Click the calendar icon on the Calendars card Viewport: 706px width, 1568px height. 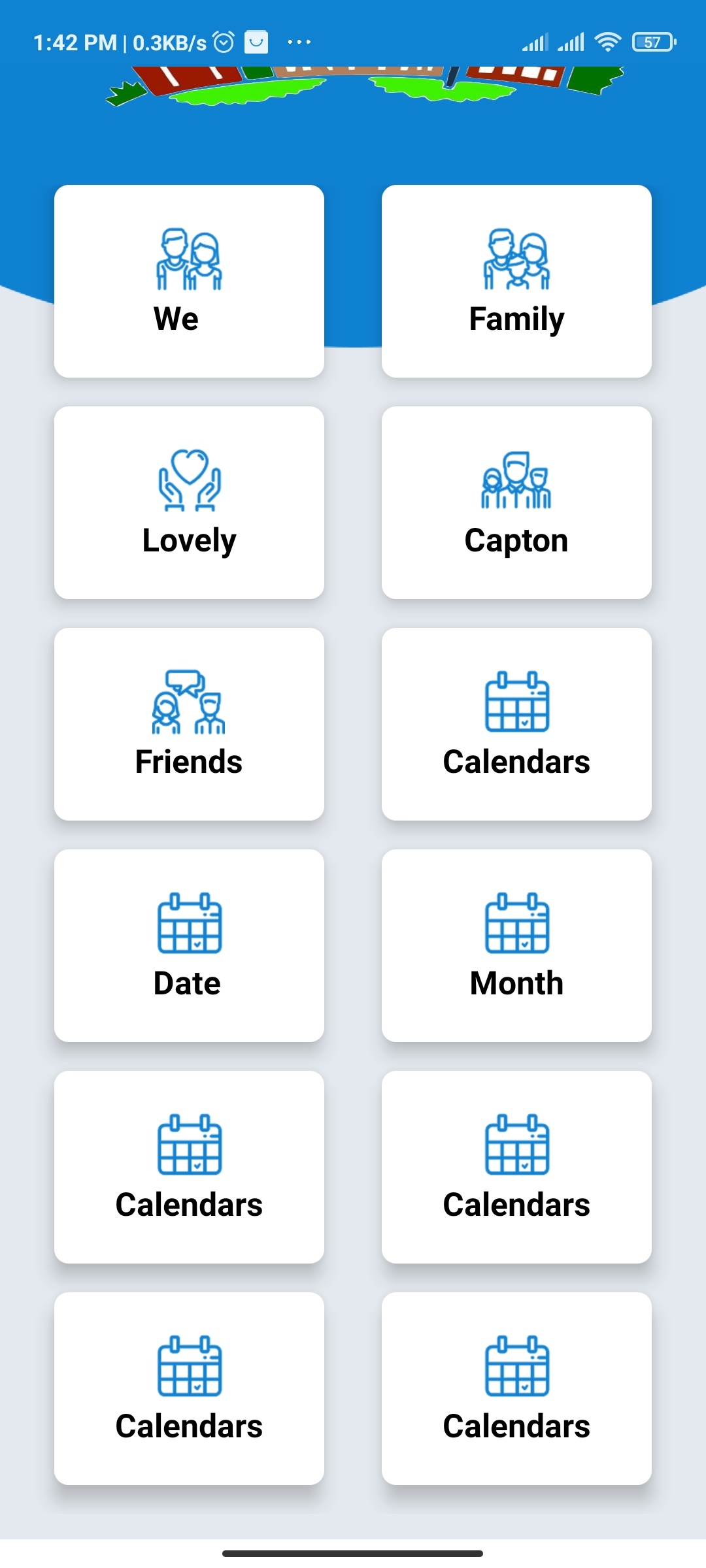click(x=516, y=702)
